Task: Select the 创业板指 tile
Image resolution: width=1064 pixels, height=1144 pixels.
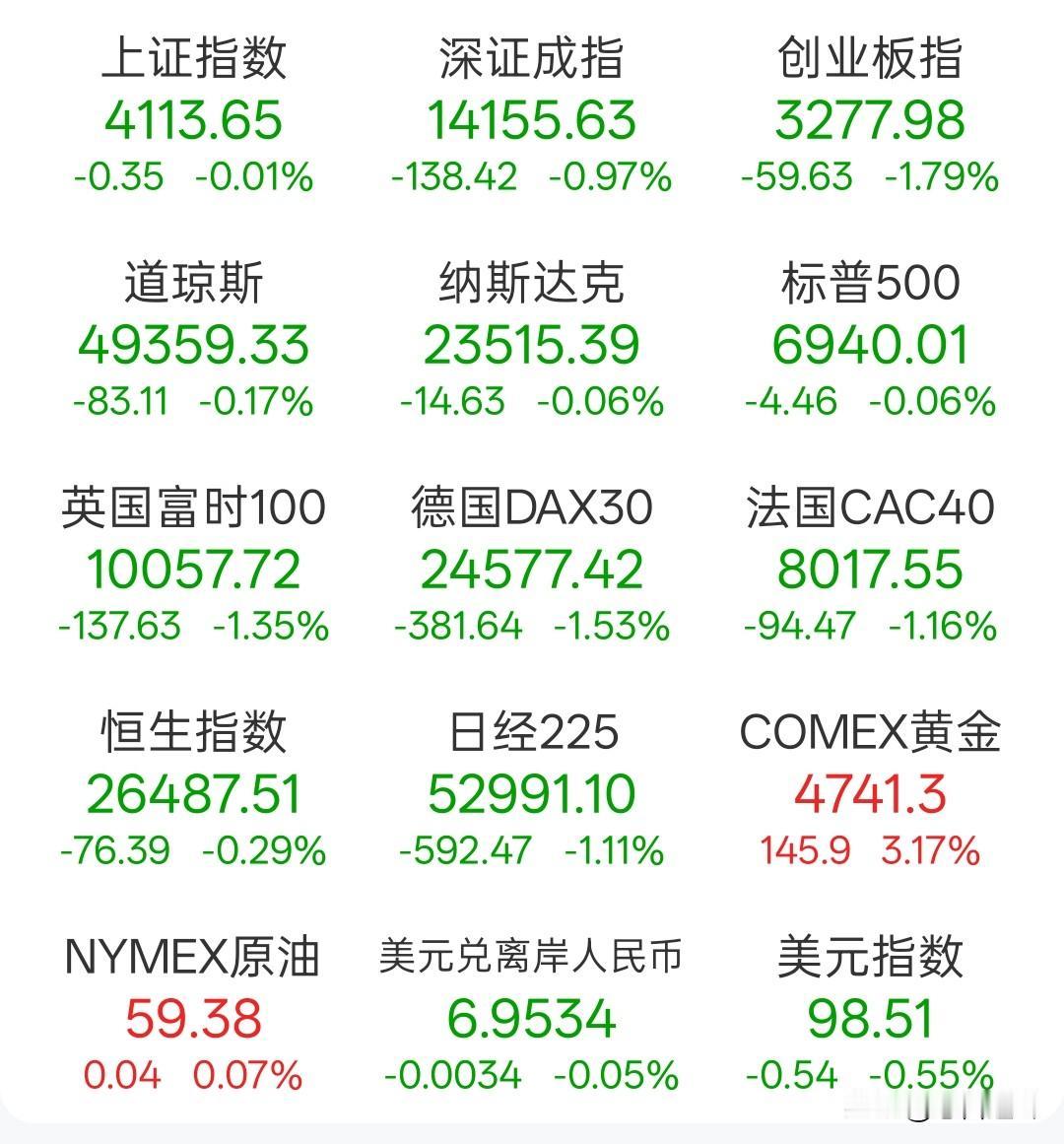Action: [x=869, y=118]
